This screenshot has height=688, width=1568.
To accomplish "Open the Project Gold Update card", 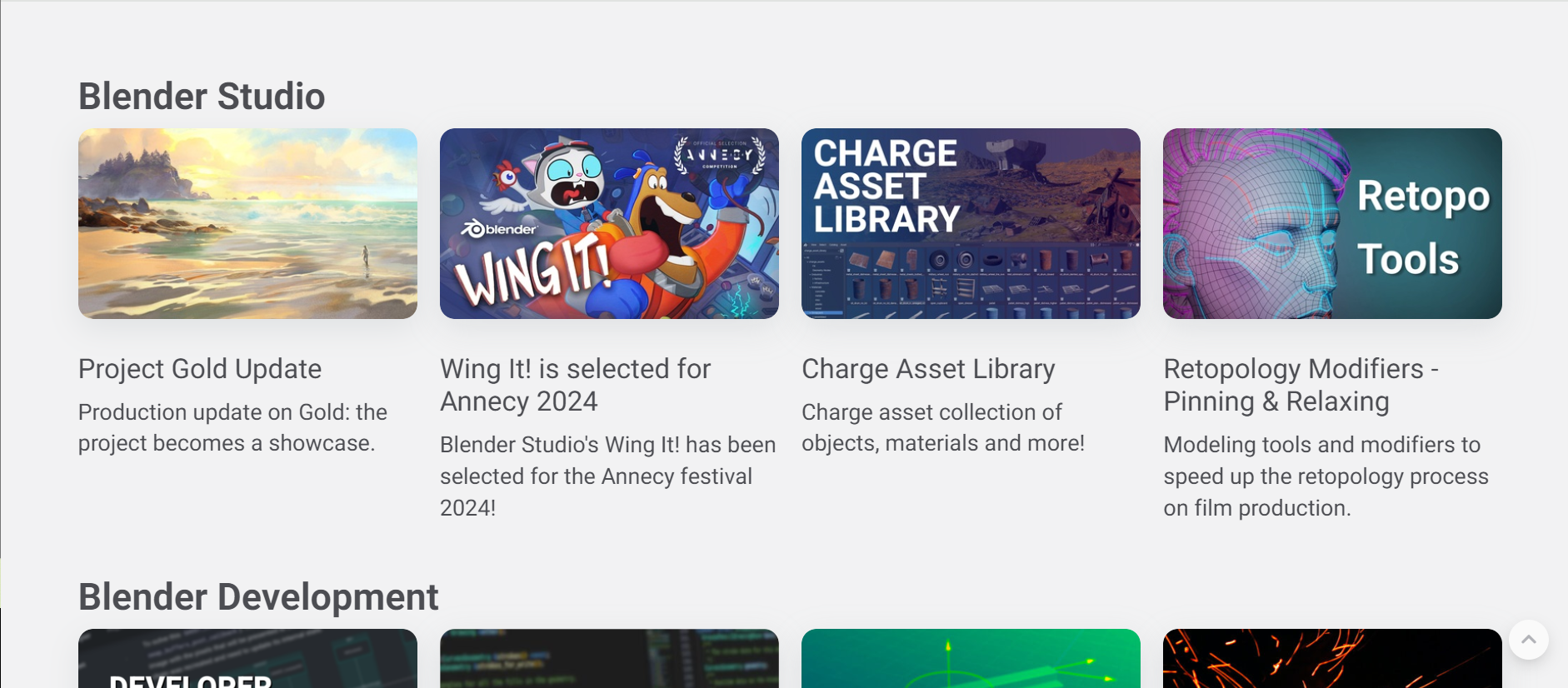I will tap(247, 223).
